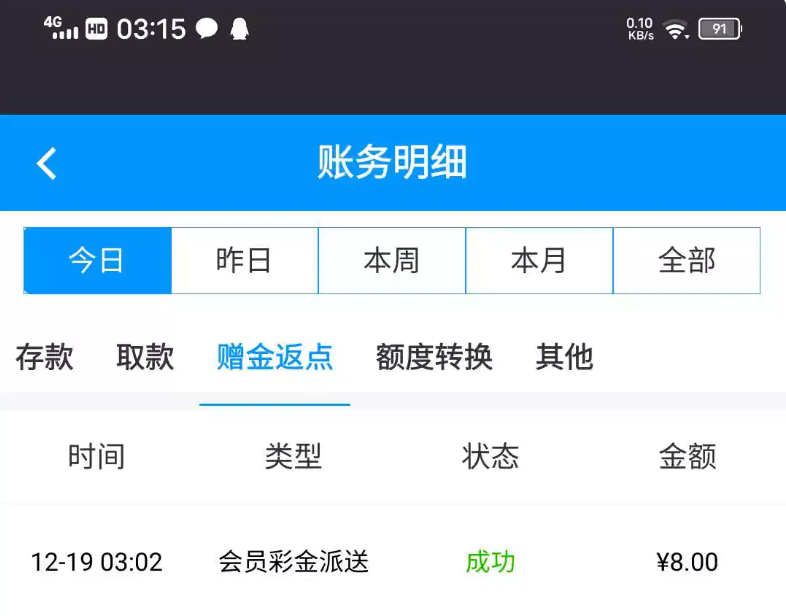Open the 会员彩金派送 record

(x=293, y=562)
